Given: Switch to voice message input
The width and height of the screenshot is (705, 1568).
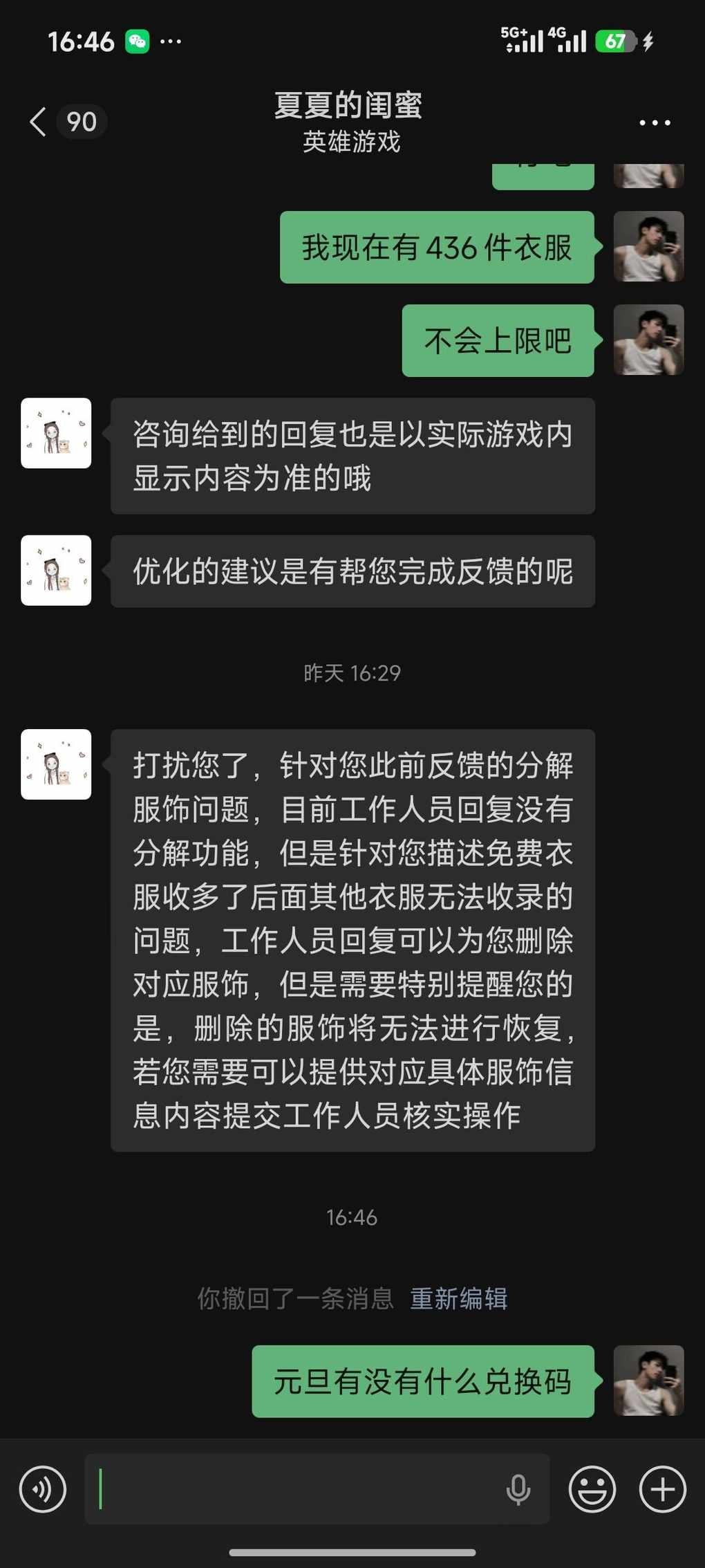Looking at the screenshot, I should click(x=43, y=1488).
